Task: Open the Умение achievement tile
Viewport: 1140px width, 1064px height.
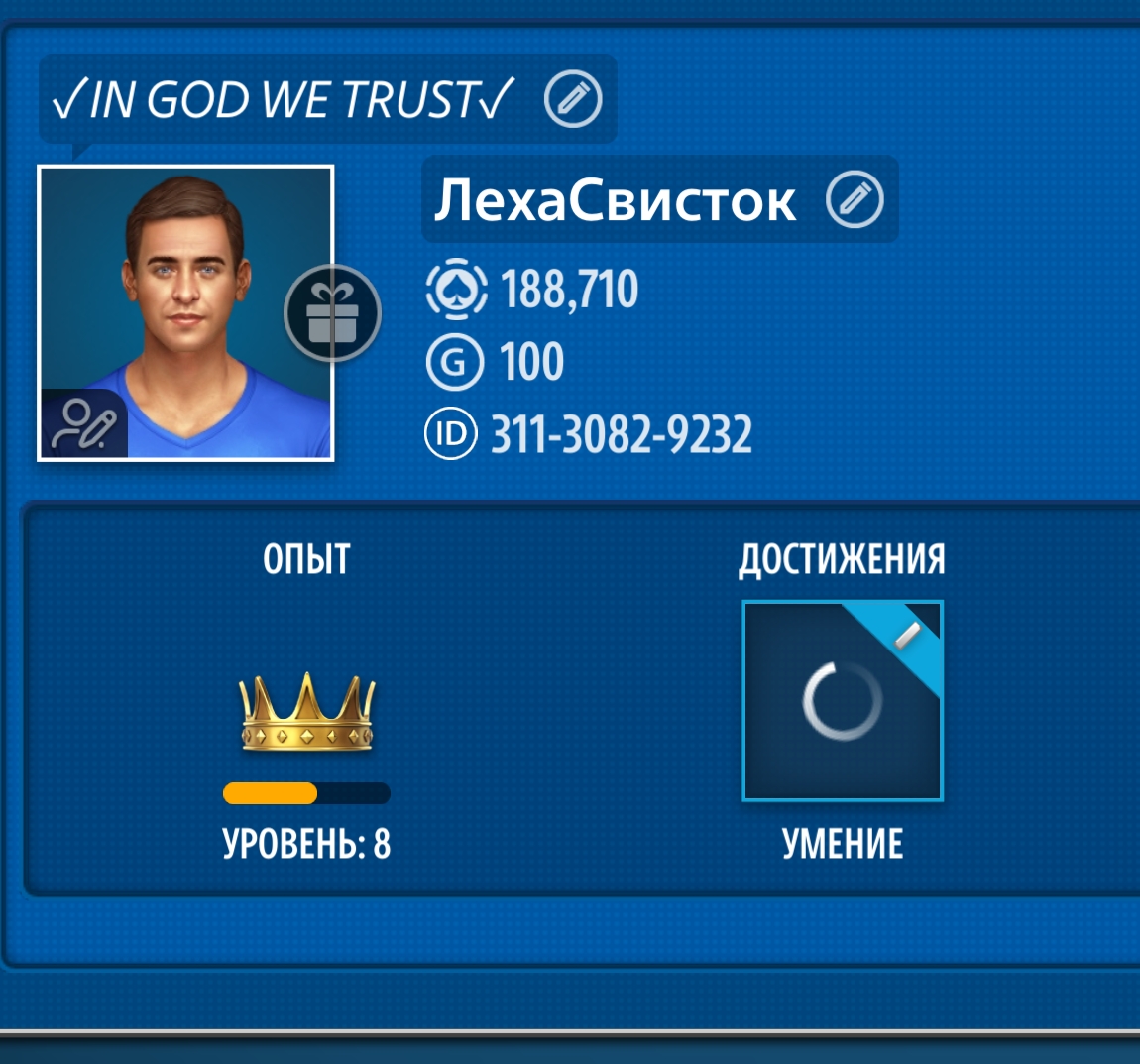Action: pyautogui.click(x=842, y=701)
